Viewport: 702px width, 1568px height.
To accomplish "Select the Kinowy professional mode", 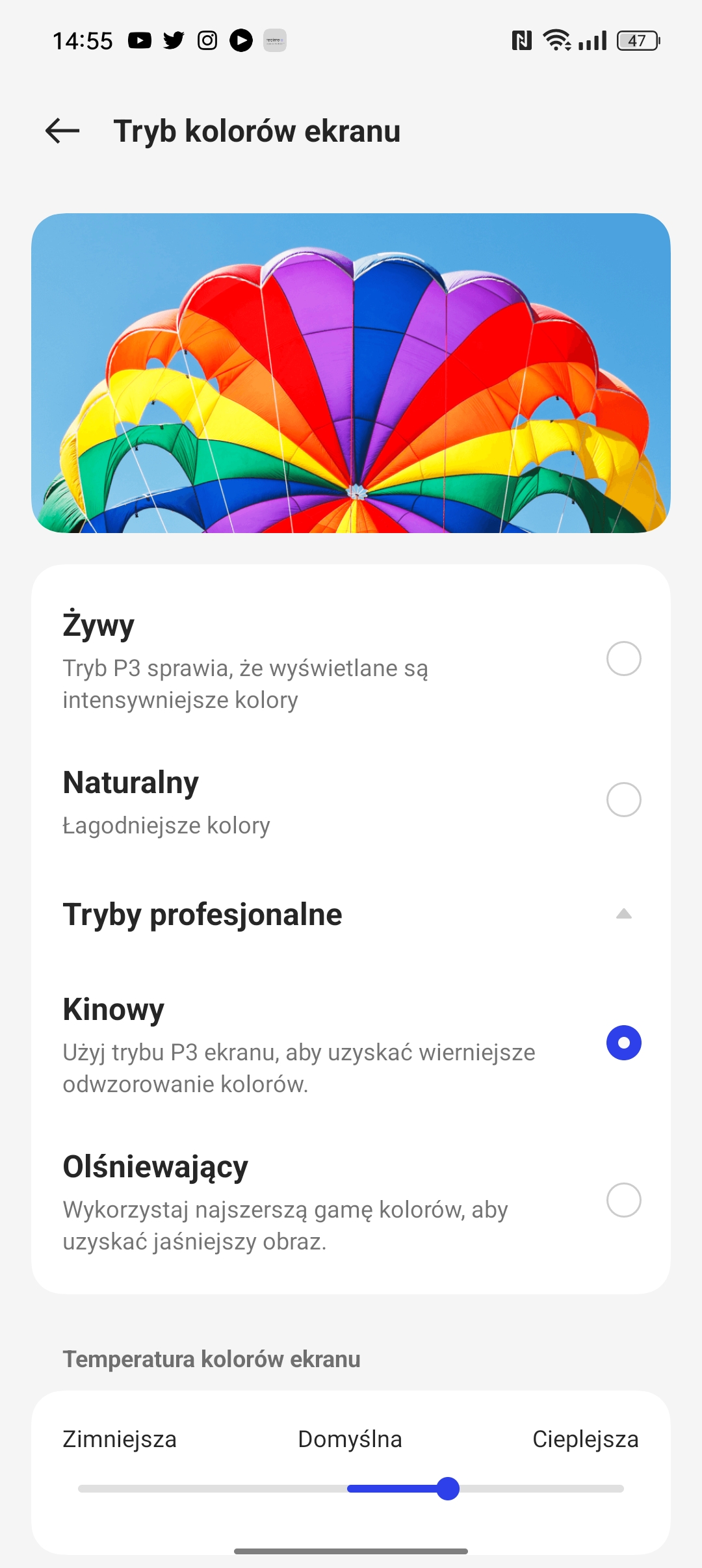I will point(623,1043).
